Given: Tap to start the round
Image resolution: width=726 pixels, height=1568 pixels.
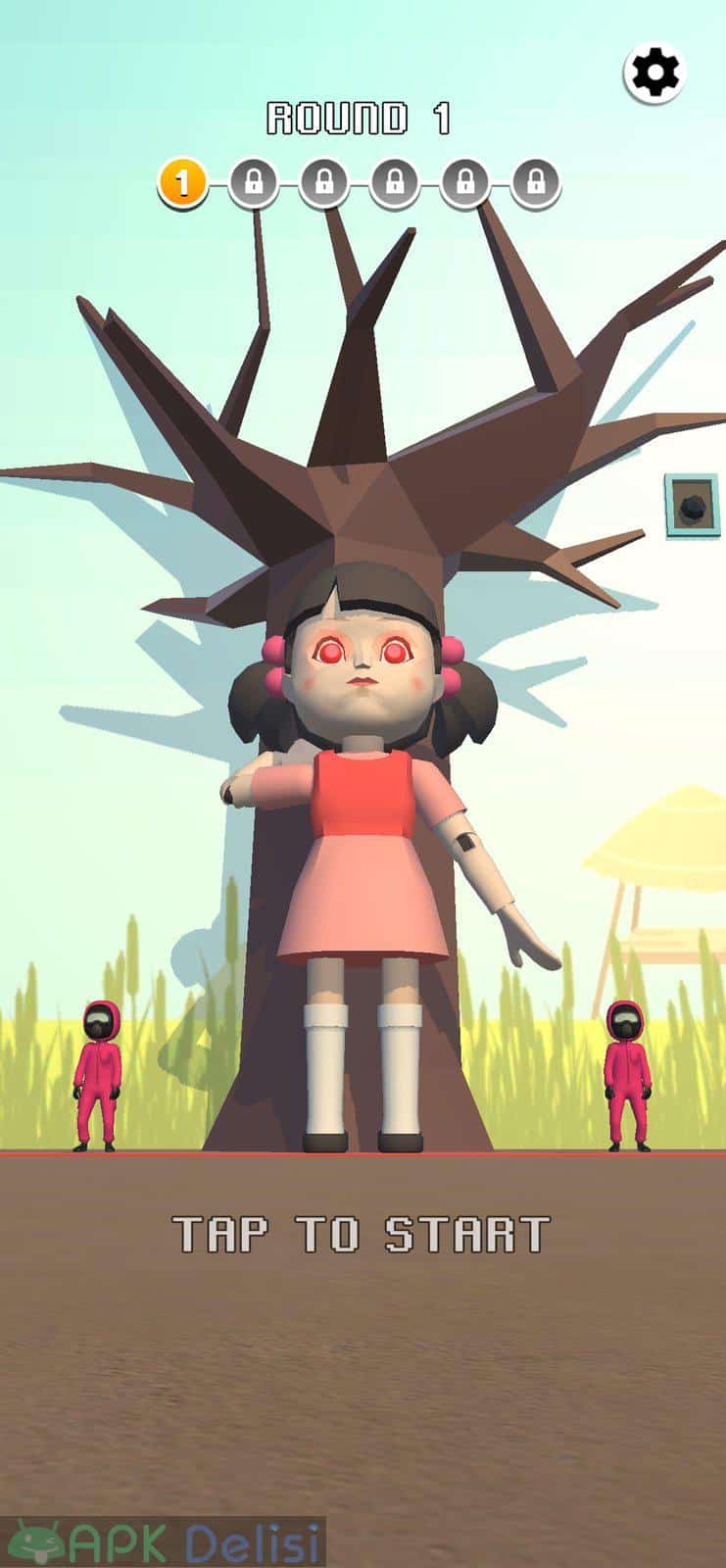Looking at the screenshot, I should pos(362,1235).
